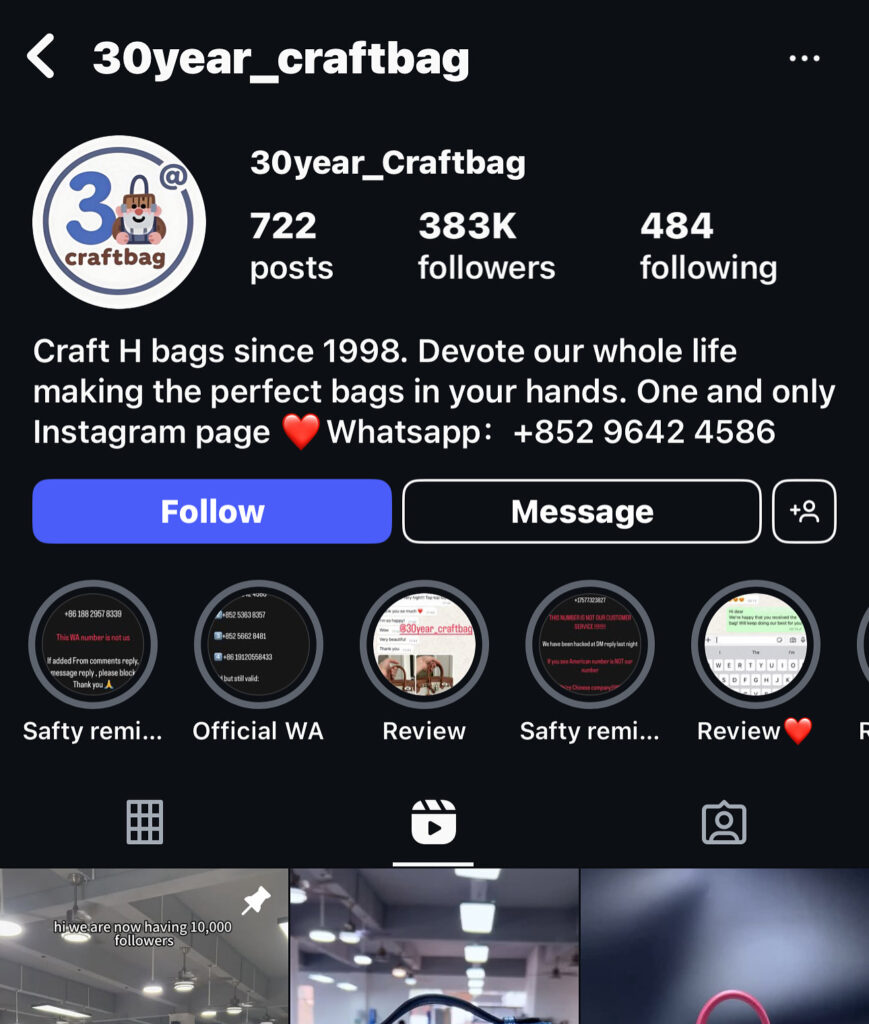Follow 30year_Craftbag
869x1024 pixels.
[x=212, y=511]
